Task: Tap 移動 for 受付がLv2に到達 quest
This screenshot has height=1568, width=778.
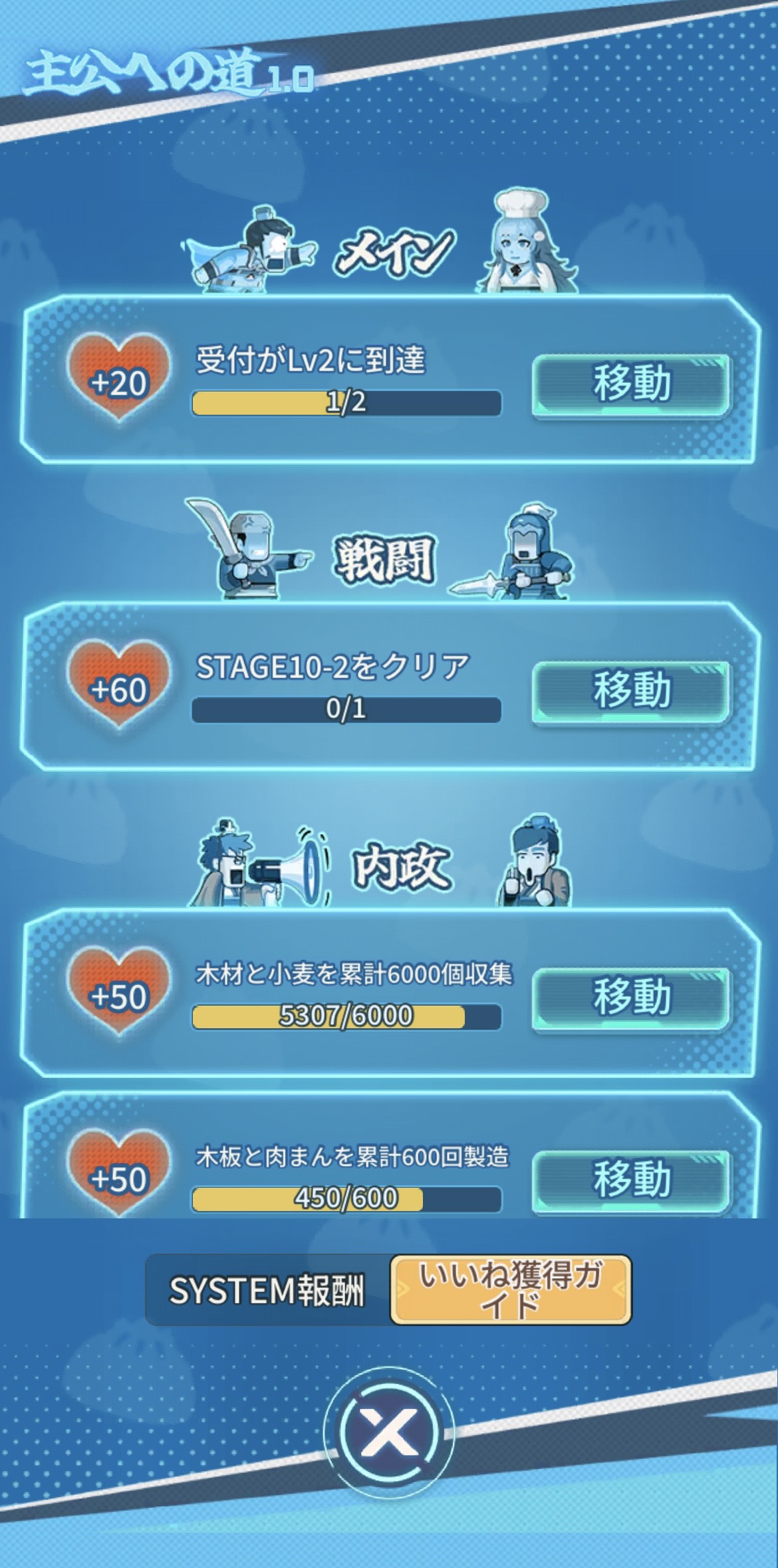Action: tap(631, 386)
